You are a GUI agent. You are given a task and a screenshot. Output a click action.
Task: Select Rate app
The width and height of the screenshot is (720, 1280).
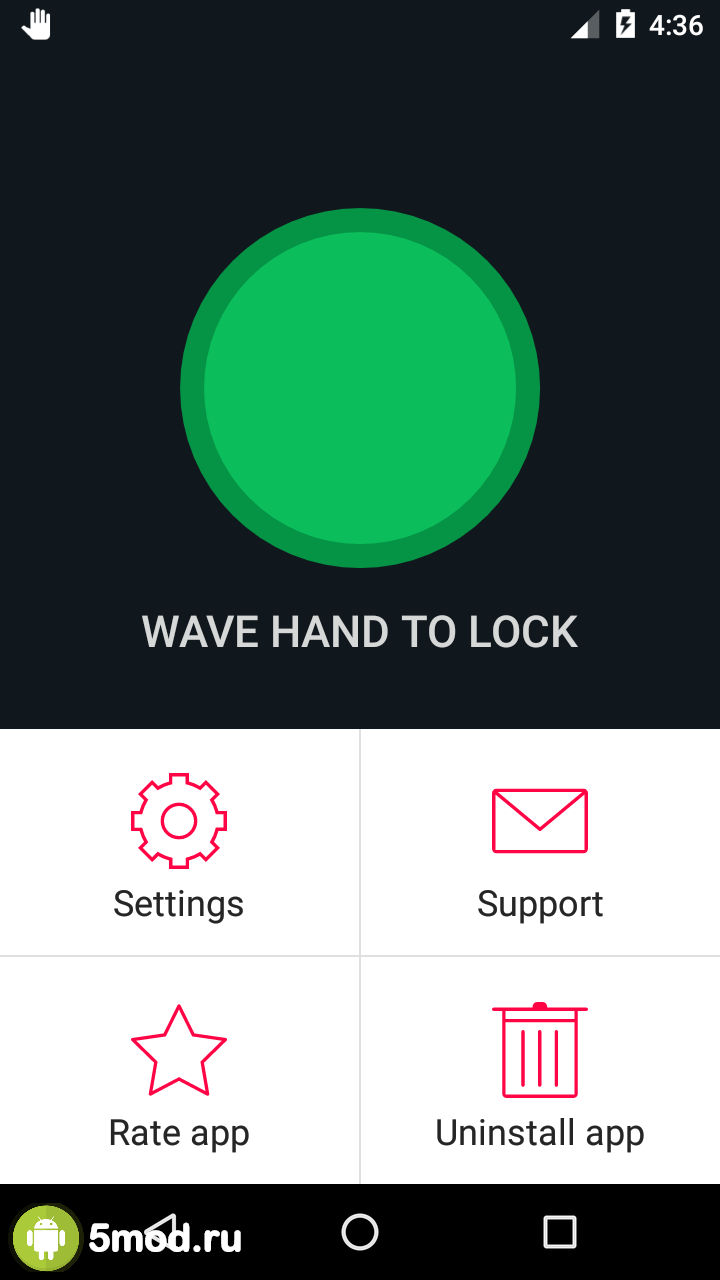click(179, 1072)
